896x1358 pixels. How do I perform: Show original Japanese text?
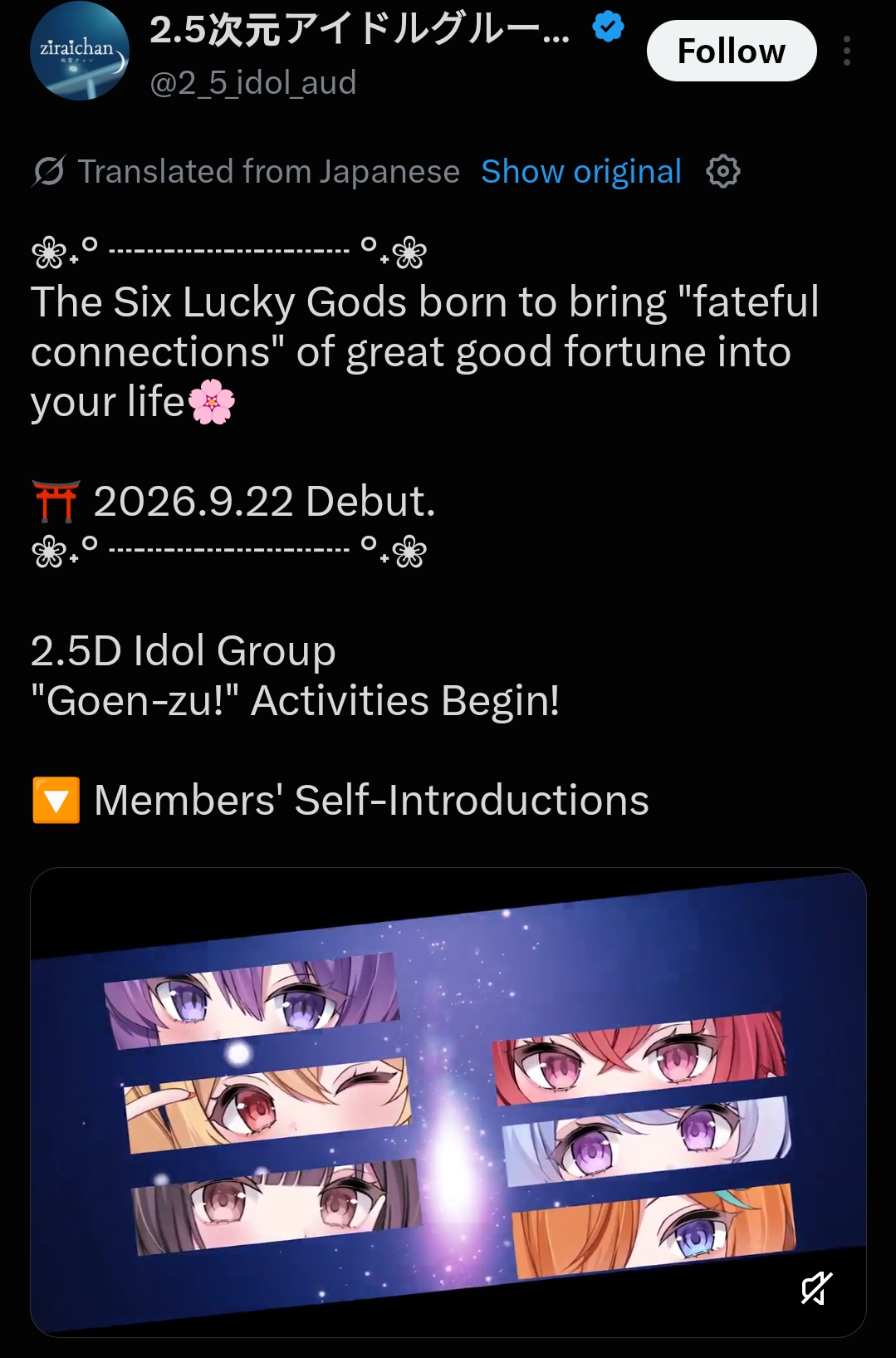581,171
